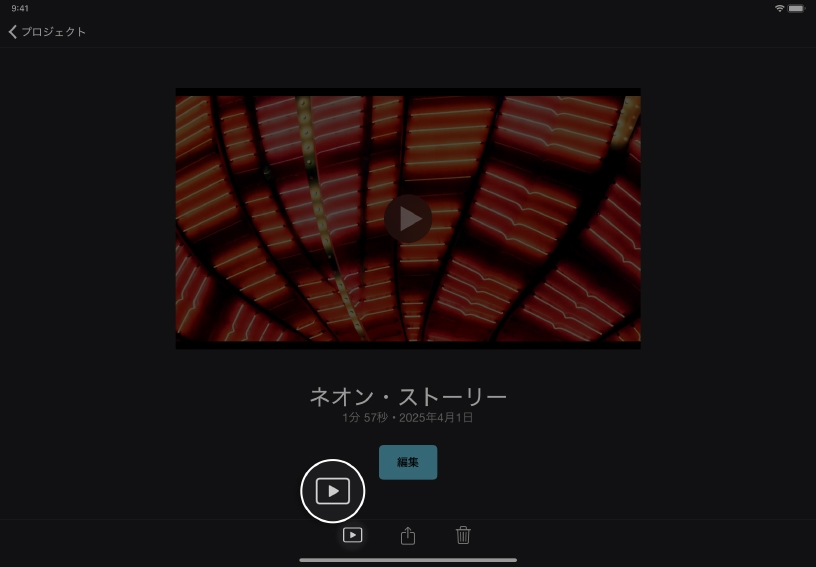Delete this project with trash icon

click(463, 535)
